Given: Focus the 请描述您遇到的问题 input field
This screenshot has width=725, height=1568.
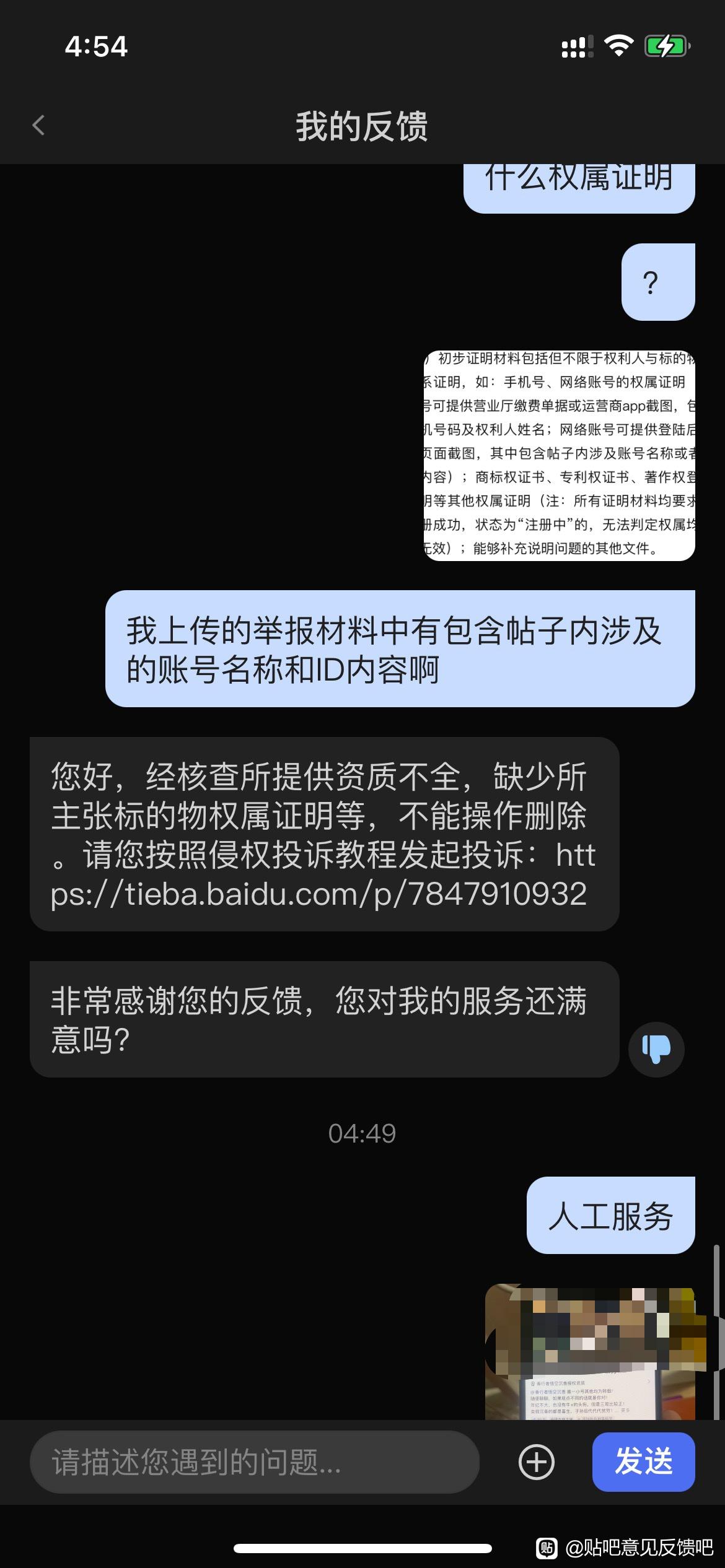Looking at the screenshot, I should (x=254, y=1462).
